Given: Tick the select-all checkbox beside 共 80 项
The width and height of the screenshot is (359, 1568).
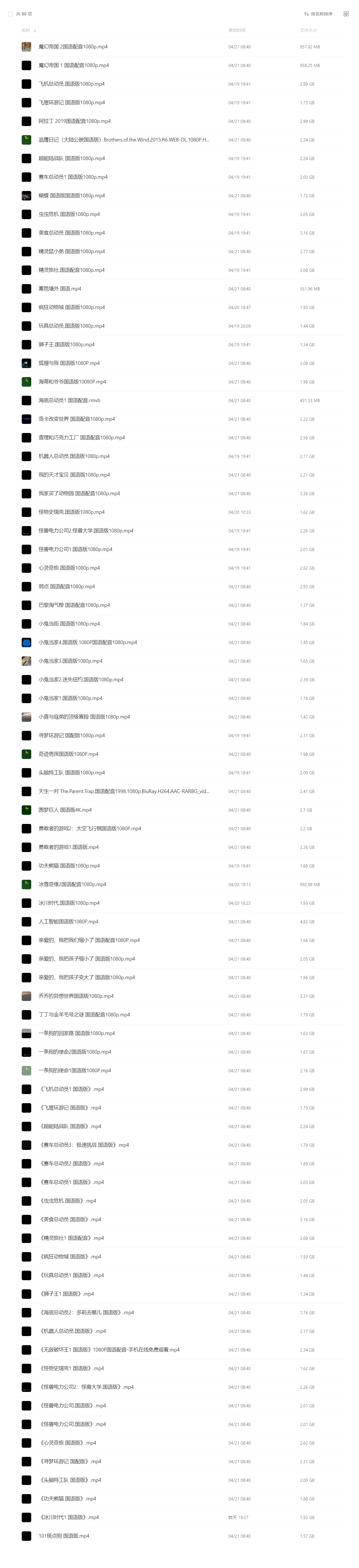Looking at the screenshot, I should coord(10,14).
